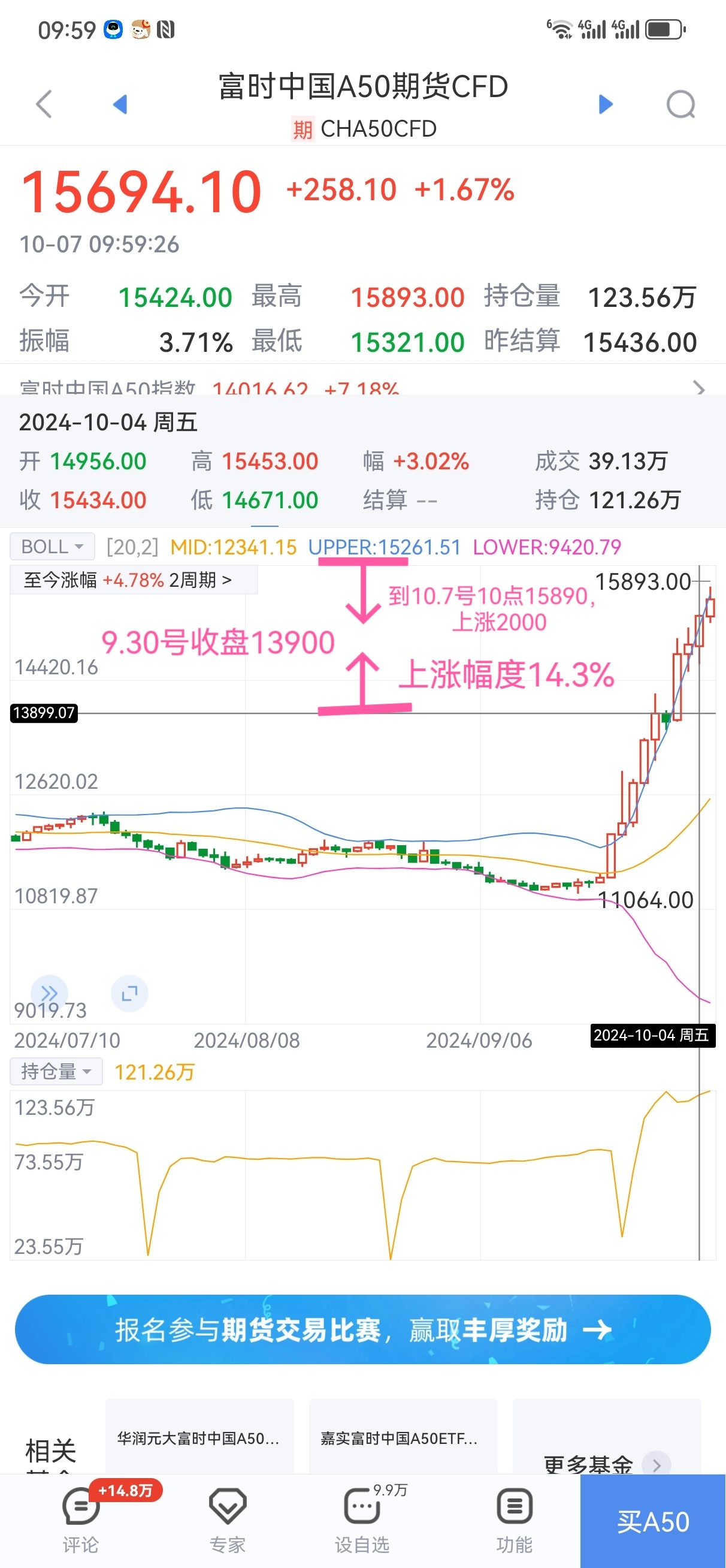Image resolution: width=726 pixels, height=1568 pixels.
Task: Open the BOLL indicator dropdown
Action: [52, 547]
